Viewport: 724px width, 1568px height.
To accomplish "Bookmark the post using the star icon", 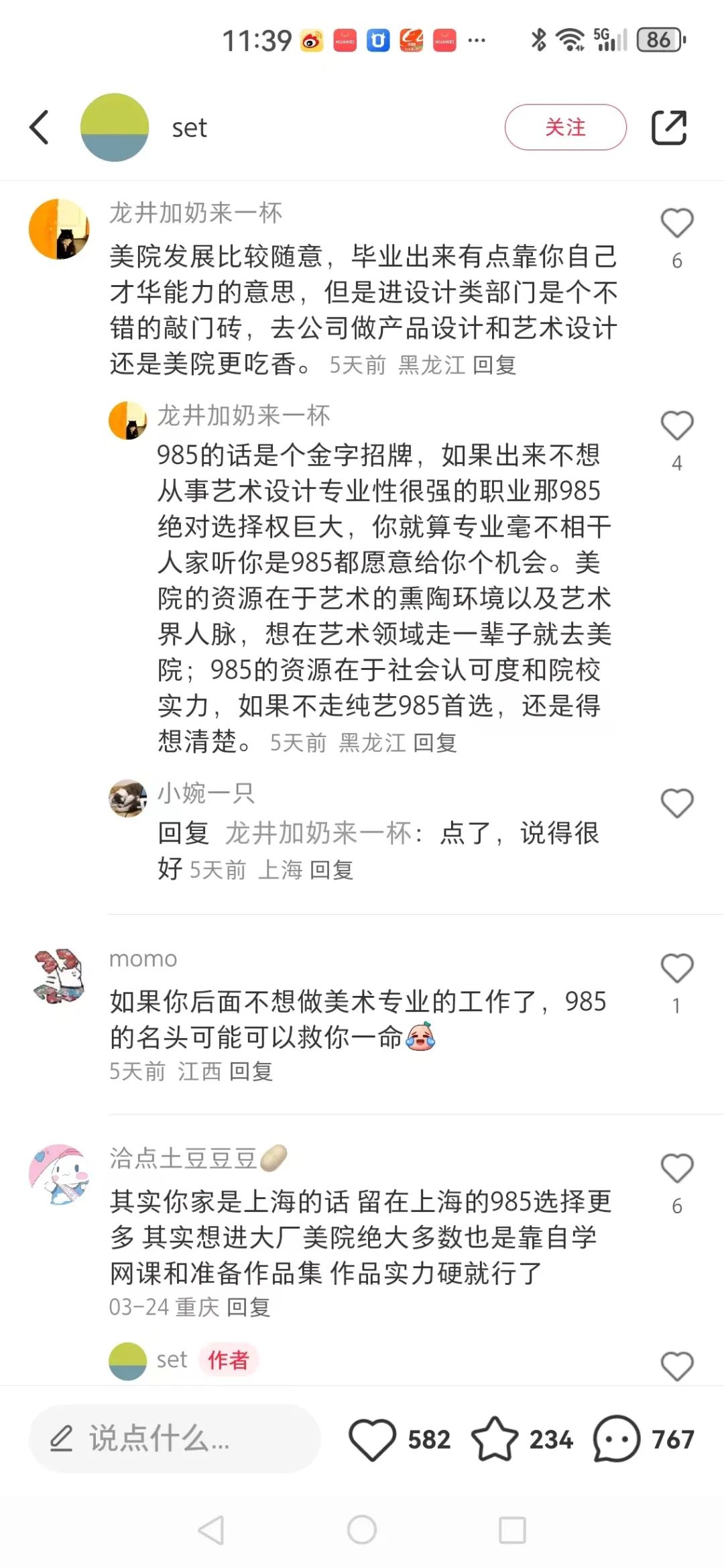I will point(495,1439).
